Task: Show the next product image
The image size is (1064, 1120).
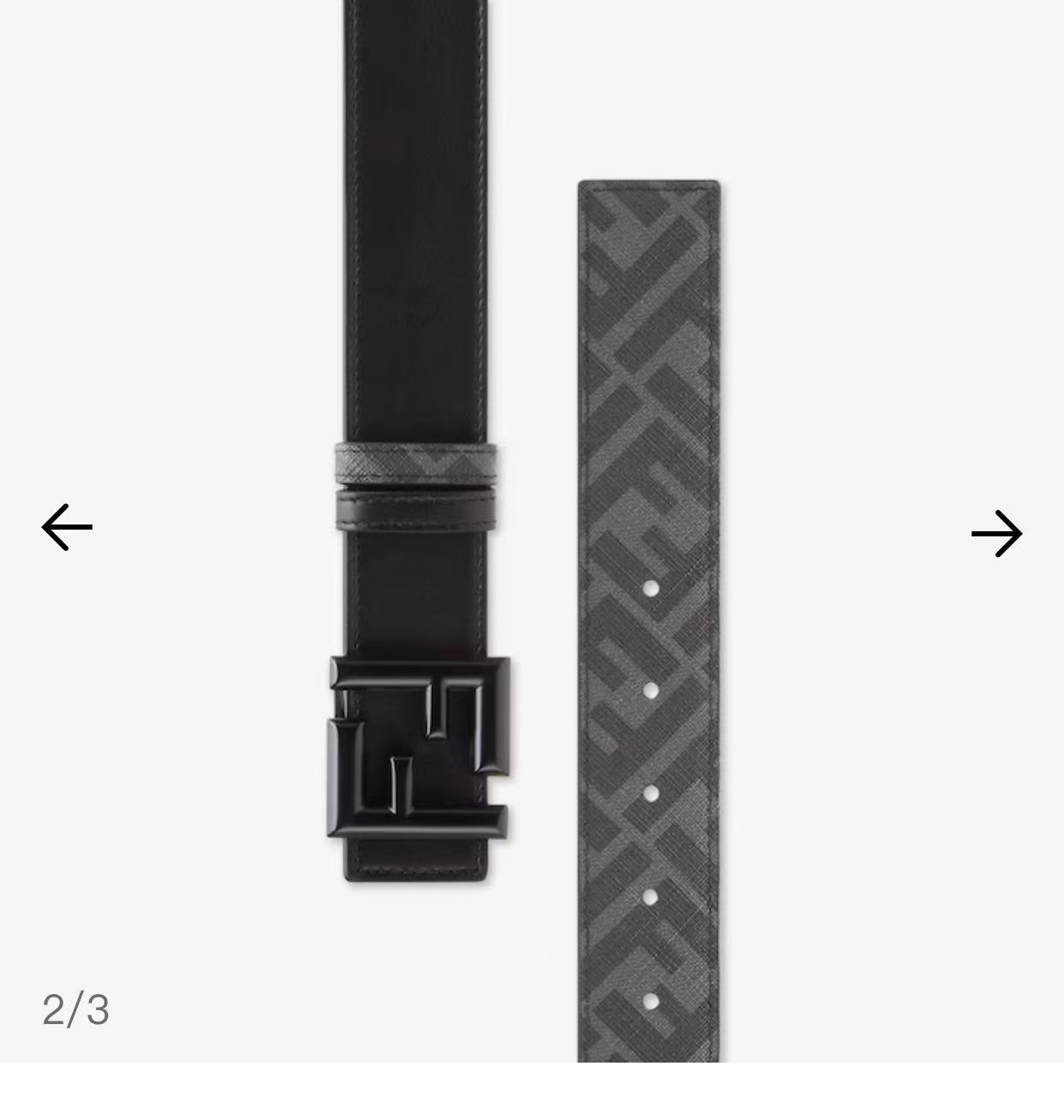Action: (x=996, y=534)
